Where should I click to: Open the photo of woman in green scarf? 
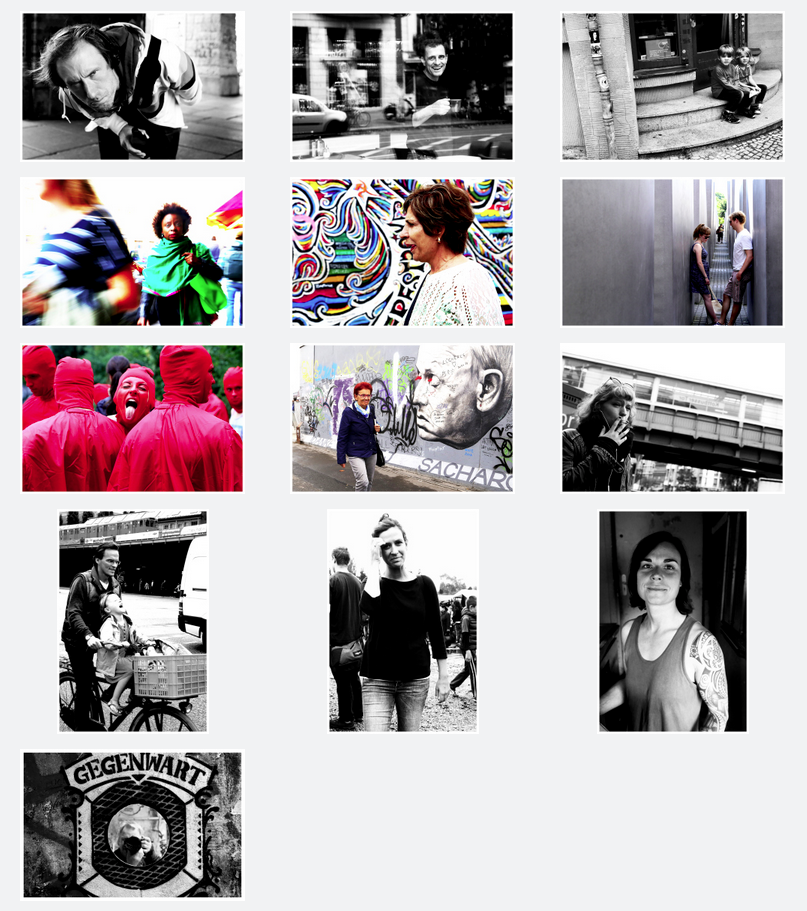(132, 253)
